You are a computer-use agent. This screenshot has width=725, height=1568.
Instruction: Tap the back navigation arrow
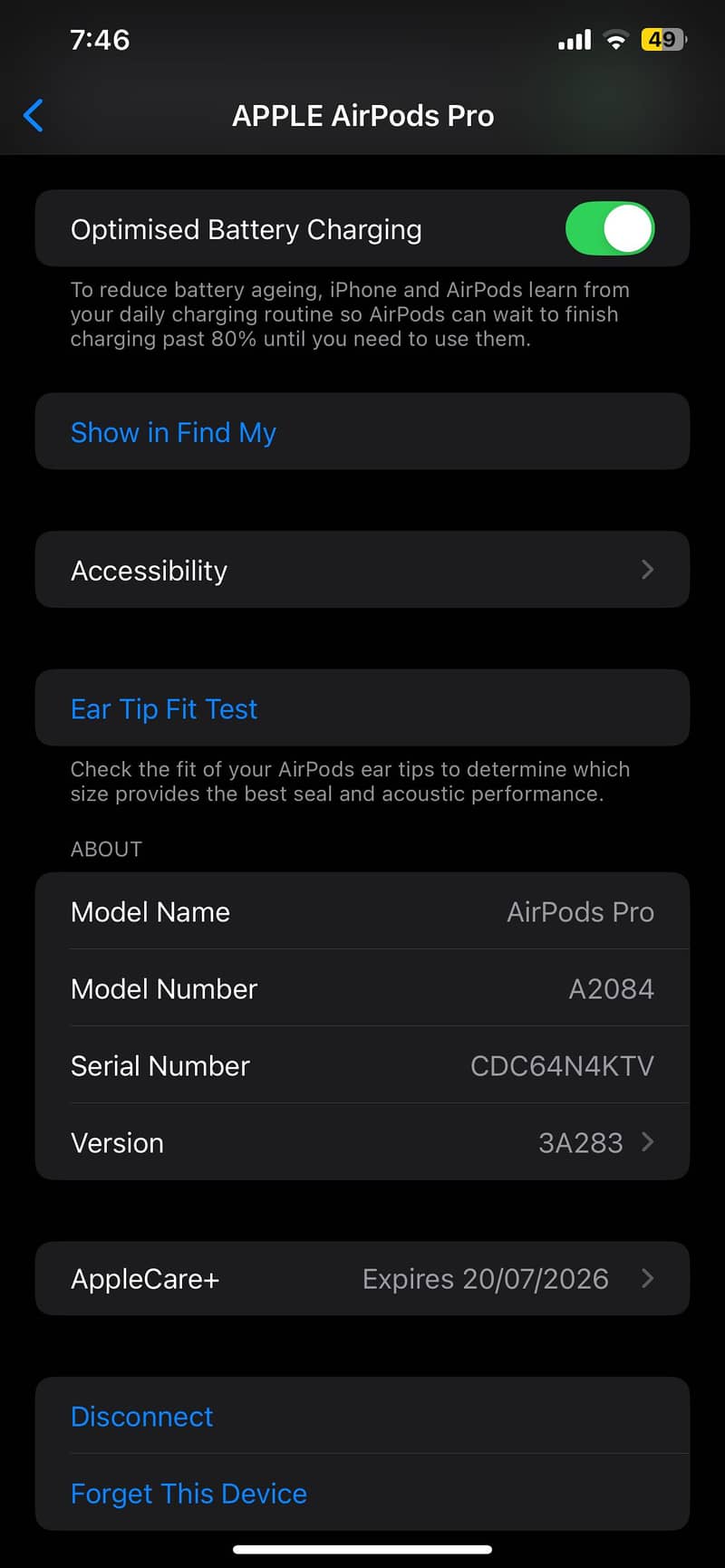(34, 115)
